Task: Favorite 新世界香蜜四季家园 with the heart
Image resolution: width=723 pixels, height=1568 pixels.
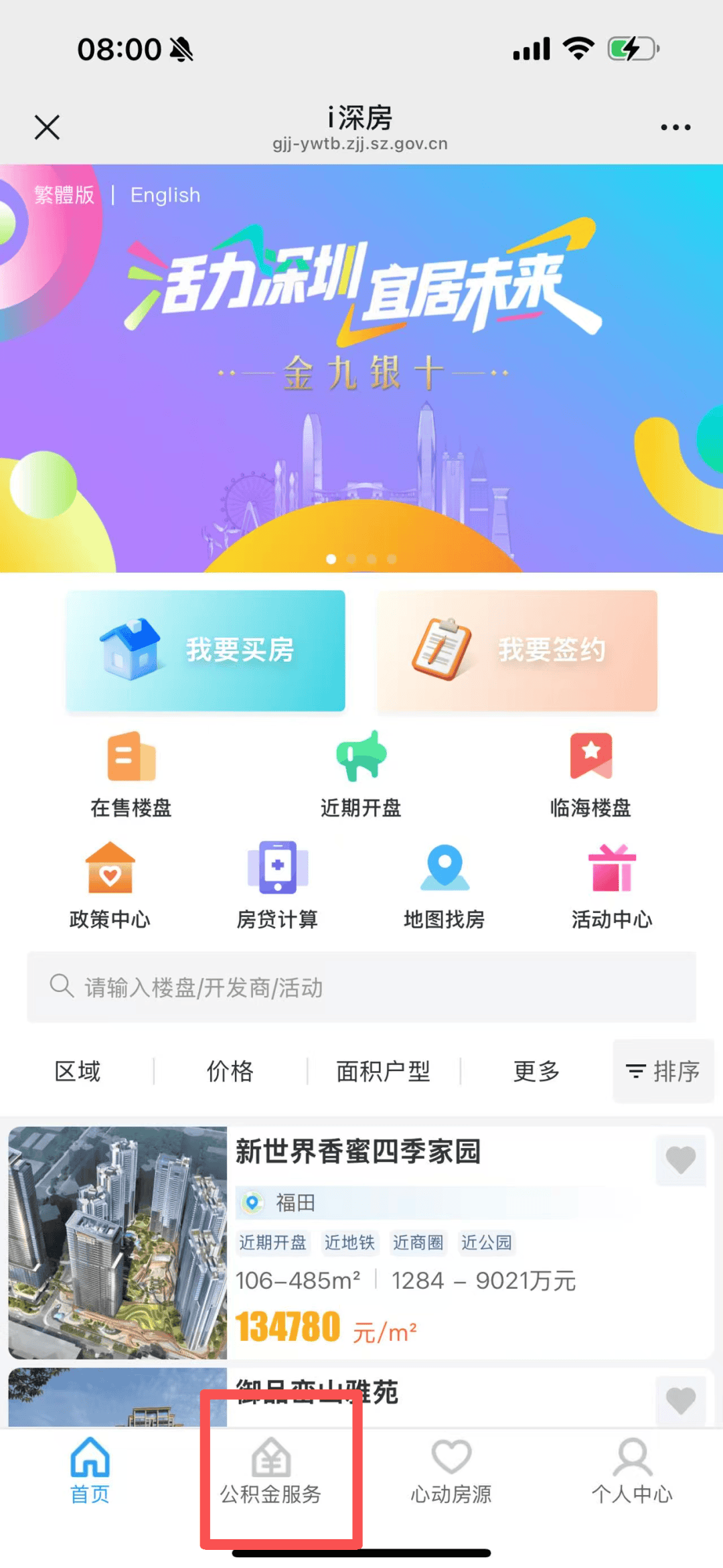Action: pyautogui.click(x=680, y=1160)
